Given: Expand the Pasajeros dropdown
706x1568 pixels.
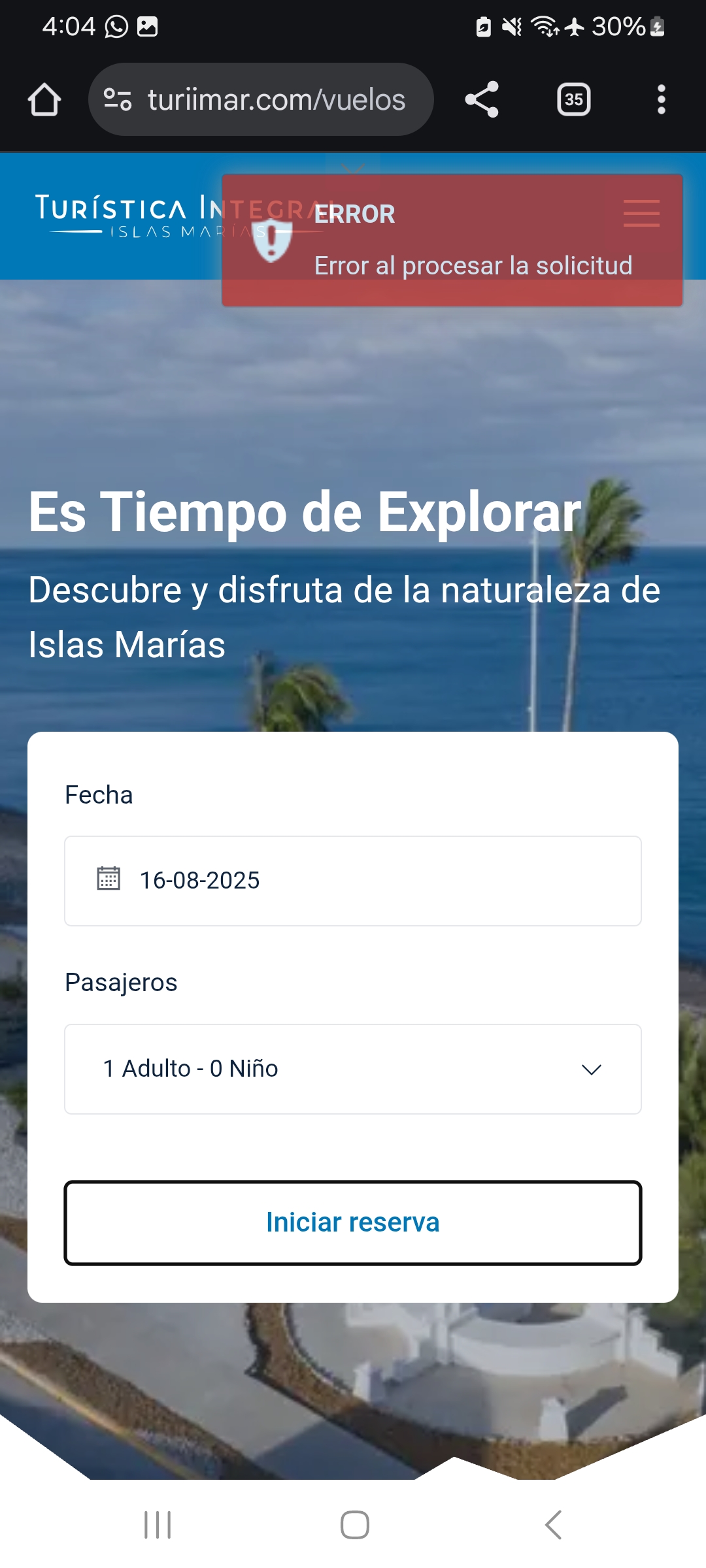Looking at the screenshot, I should 352,1069.
